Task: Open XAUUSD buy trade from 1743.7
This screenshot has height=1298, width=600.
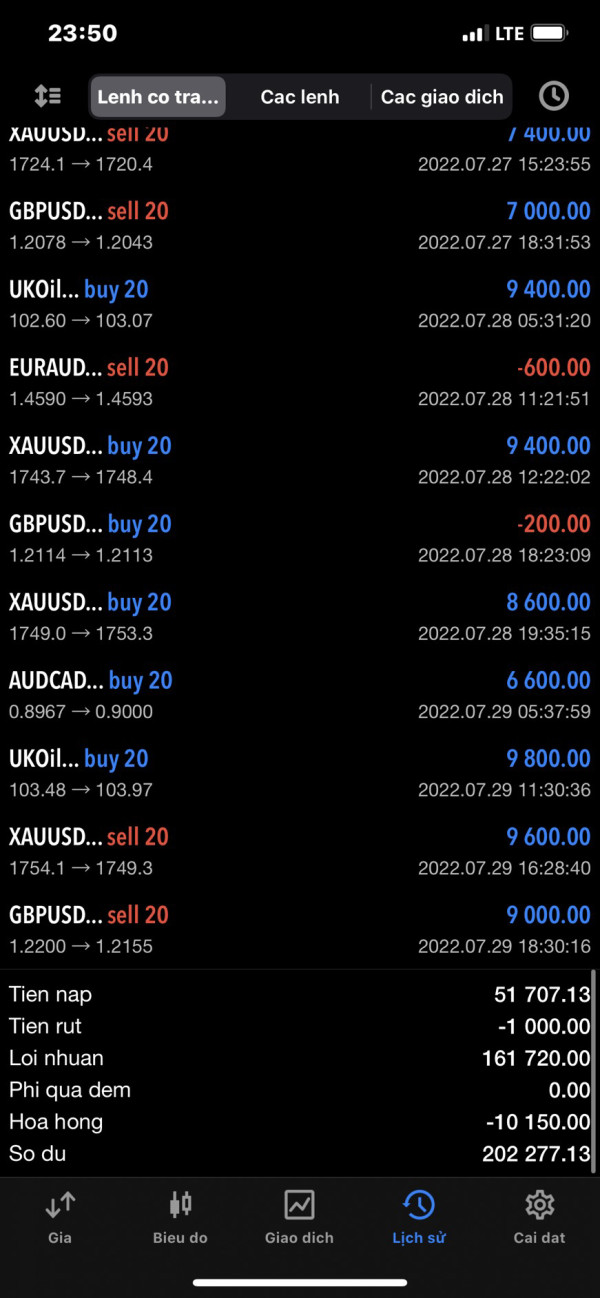Action: click(x=300, y=460)
